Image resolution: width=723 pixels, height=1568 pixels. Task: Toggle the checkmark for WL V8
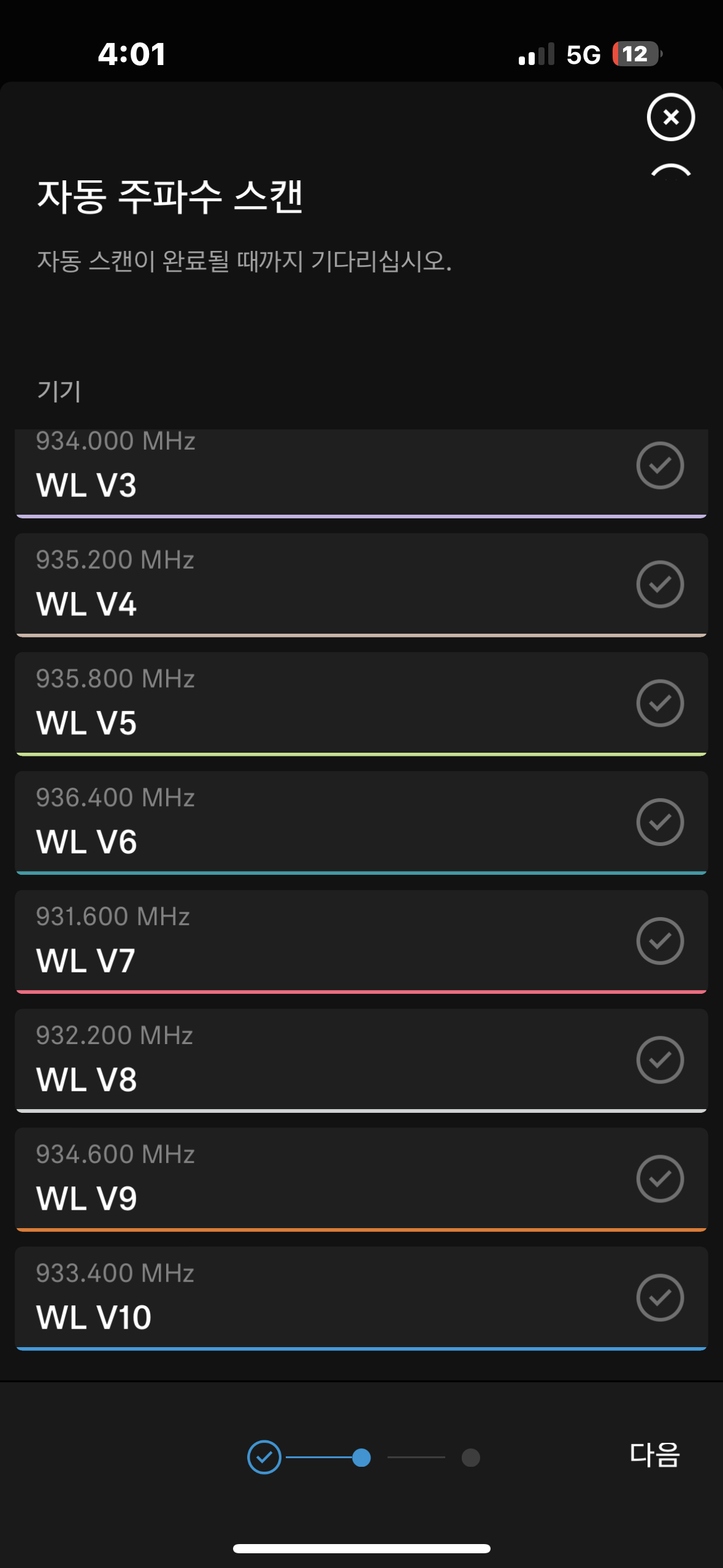click(x=659, y=1060)
